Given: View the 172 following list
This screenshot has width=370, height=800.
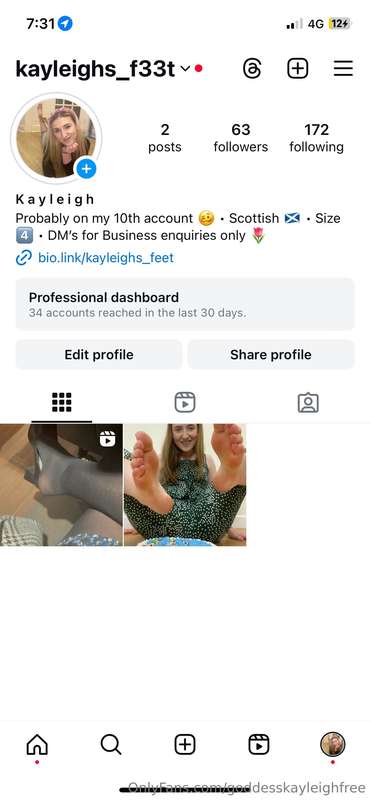Looking at the screenshot, I should pyautogui.click(x=316, y=138).
